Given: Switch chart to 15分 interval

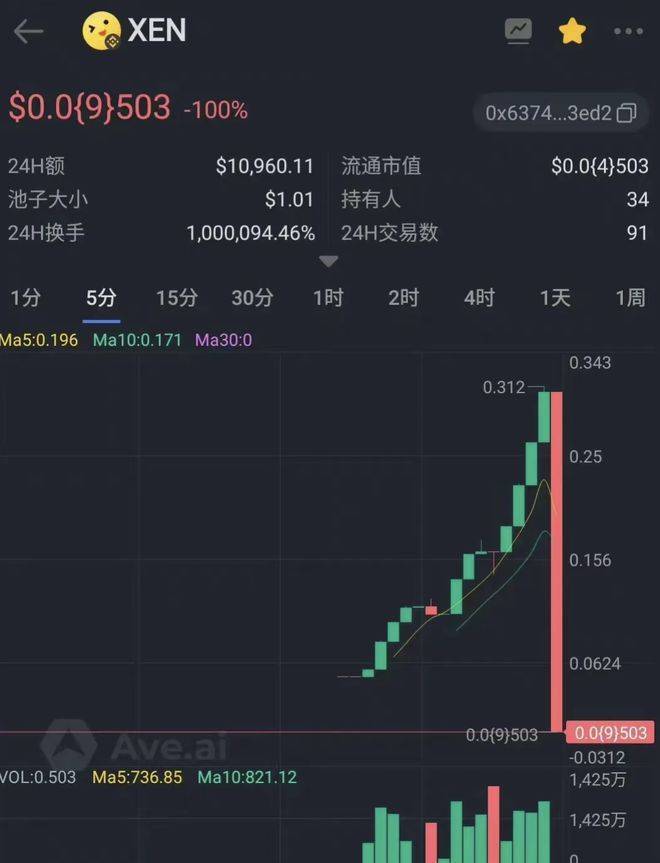Looking at the screenshot, I should tap(176, 298).
